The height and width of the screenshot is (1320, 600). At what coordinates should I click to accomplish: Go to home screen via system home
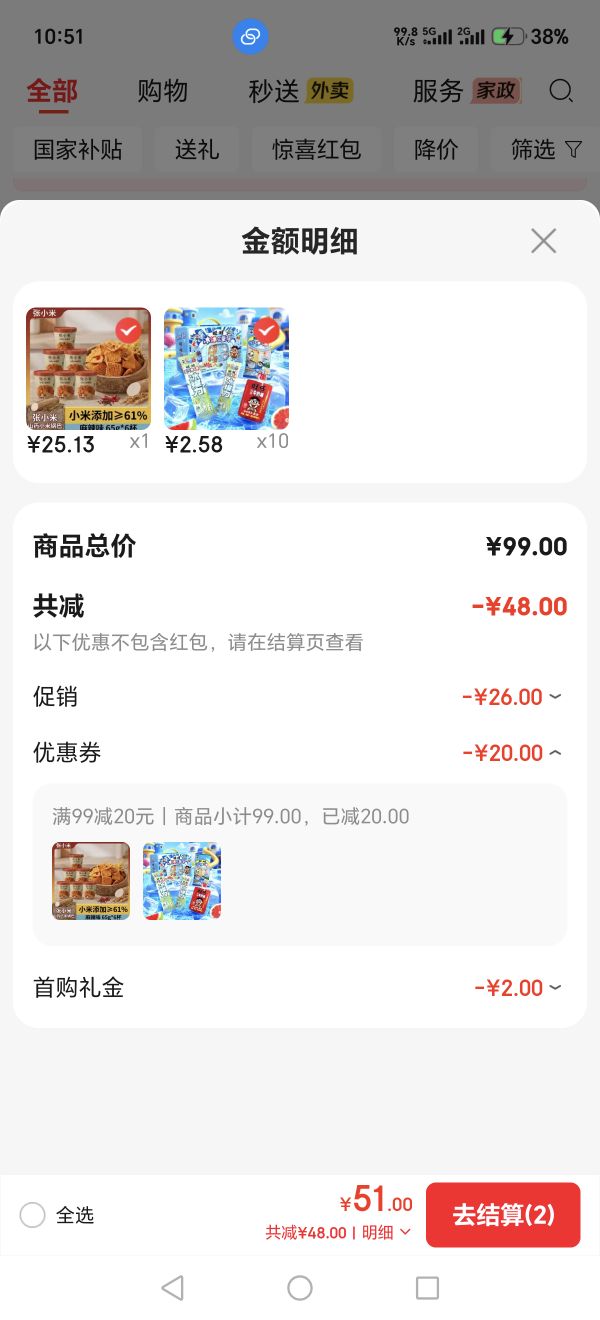(x=300, y=1288)
